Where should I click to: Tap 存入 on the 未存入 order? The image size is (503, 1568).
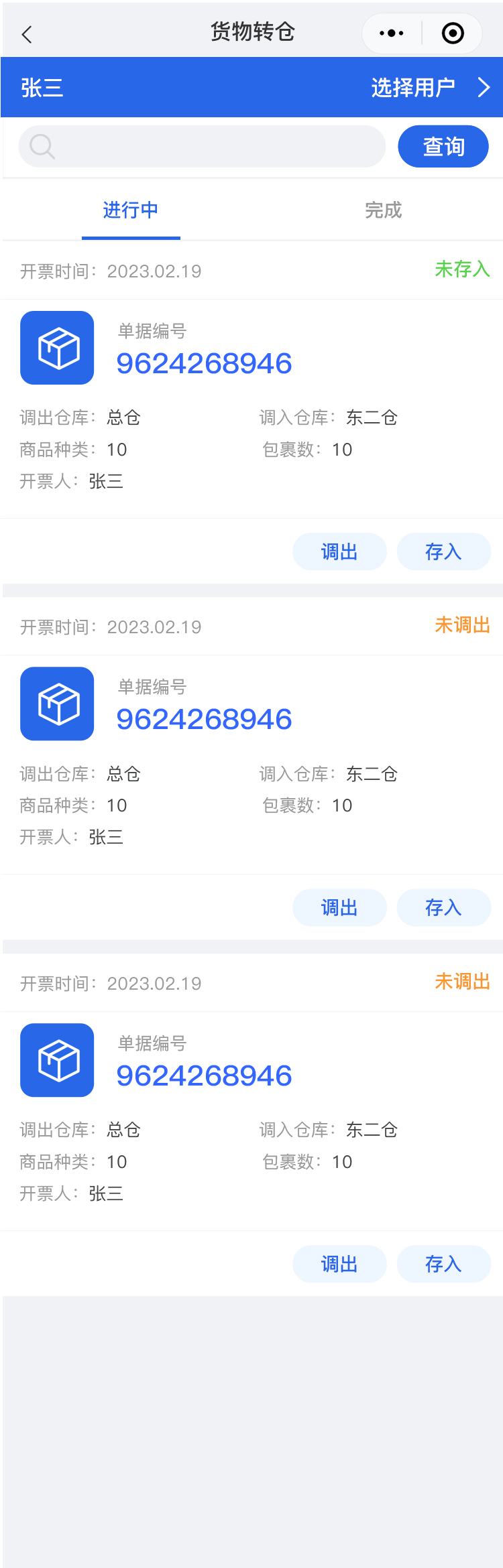443,551
